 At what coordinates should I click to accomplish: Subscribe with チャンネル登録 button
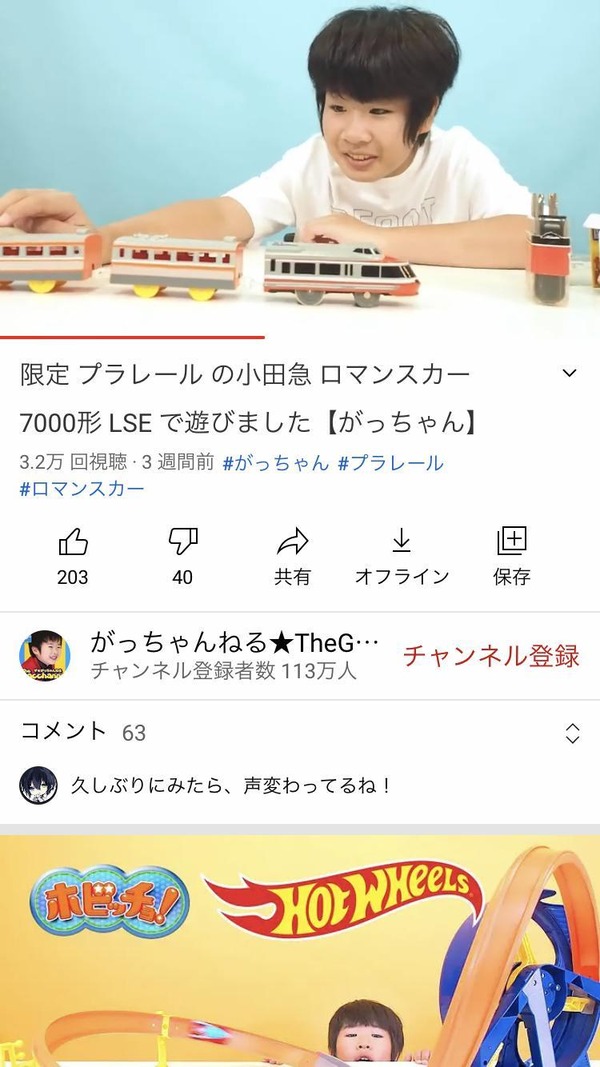tap(490, 656)
